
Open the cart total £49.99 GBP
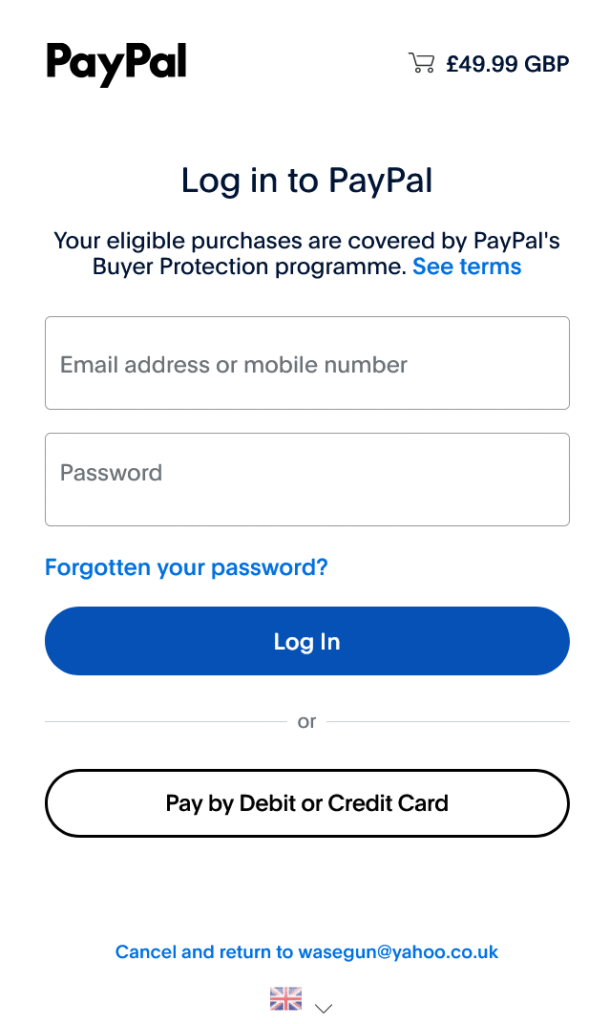[489, 64]
